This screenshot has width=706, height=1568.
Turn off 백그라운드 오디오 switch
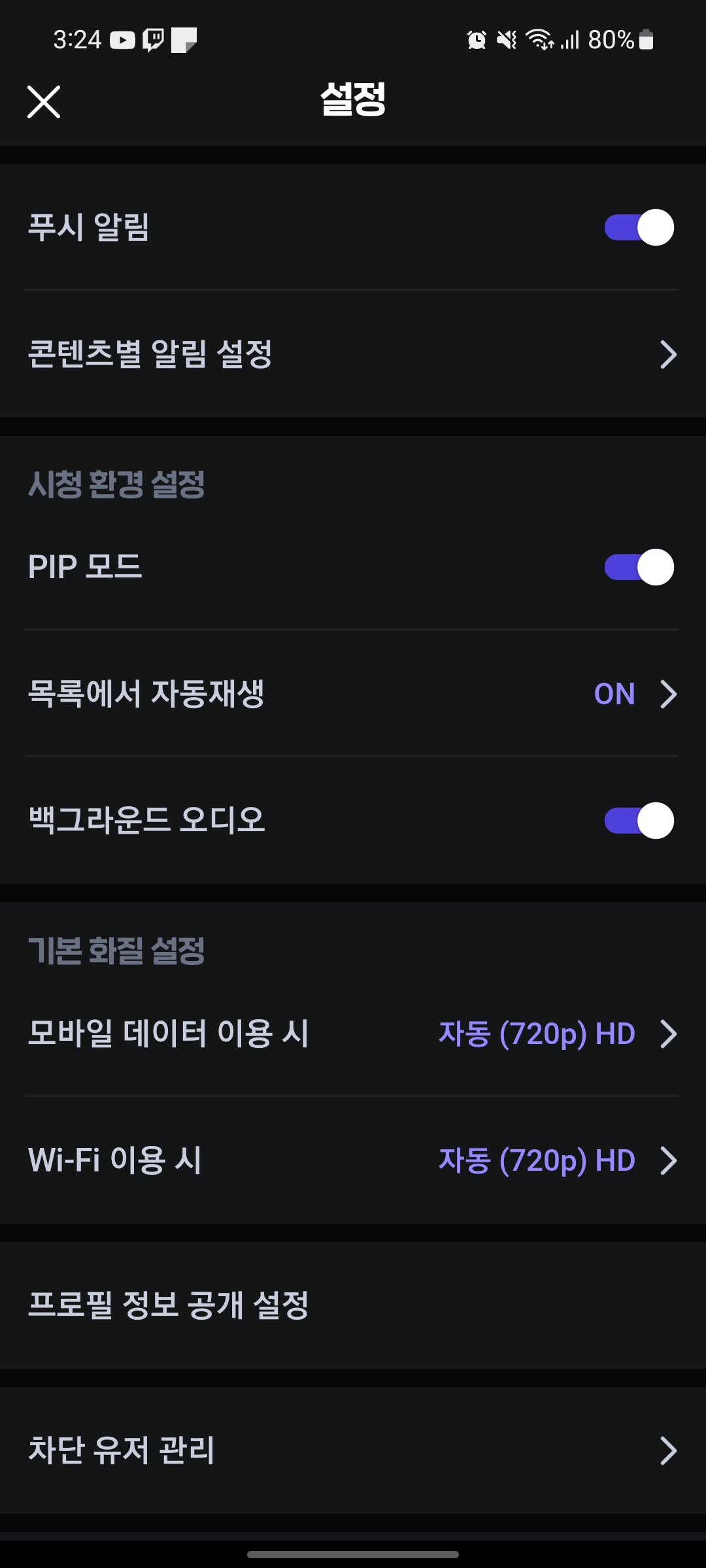(639, 821)
